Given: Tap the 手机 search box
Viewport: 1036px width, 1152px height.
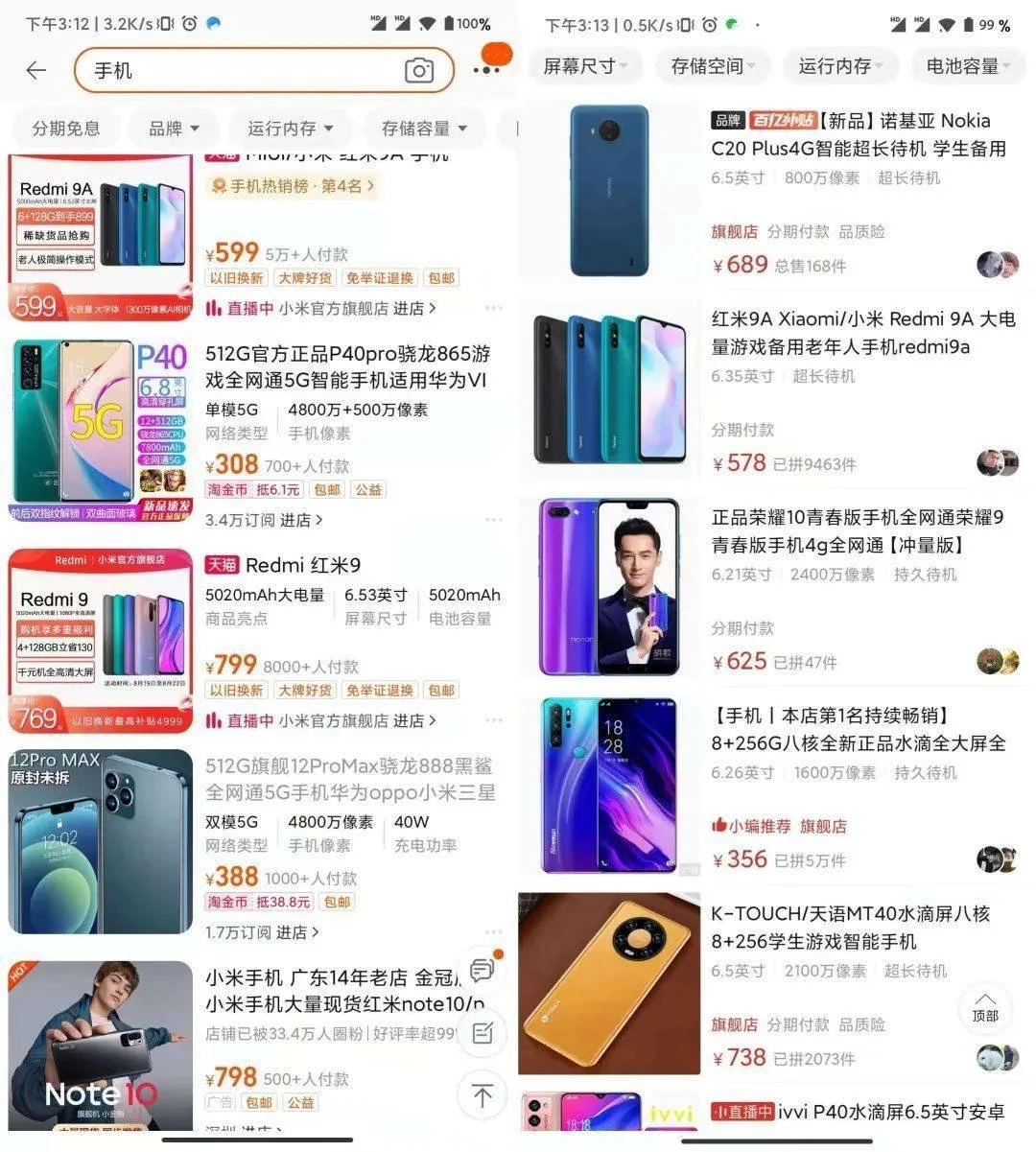Looking at the screenshot, I should pos(240,70).
